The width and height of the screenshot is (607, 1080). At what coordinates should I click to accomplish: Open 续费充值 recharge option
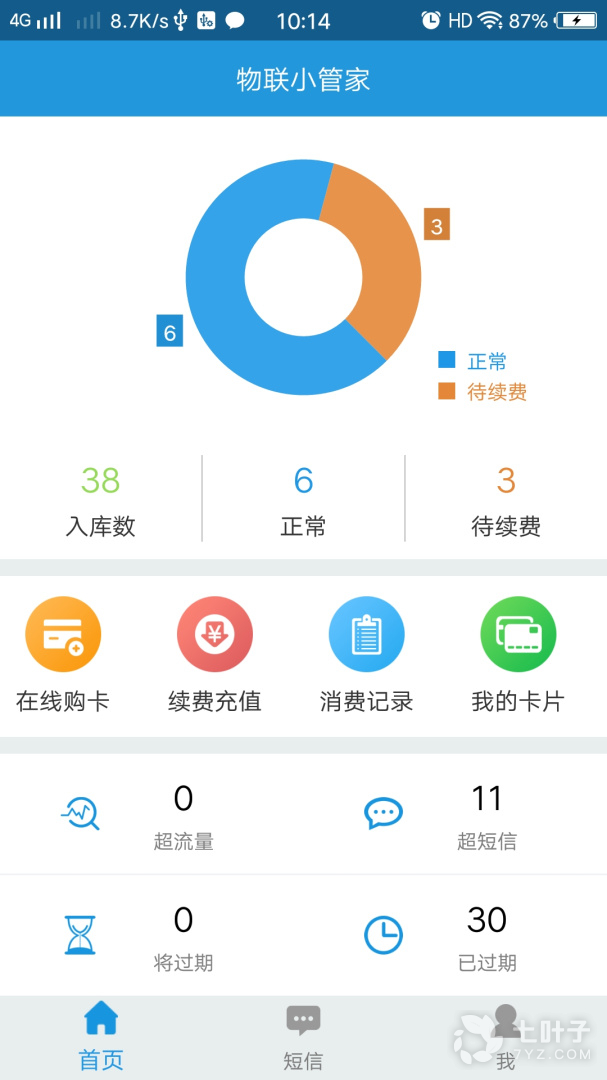click(214, 654)
